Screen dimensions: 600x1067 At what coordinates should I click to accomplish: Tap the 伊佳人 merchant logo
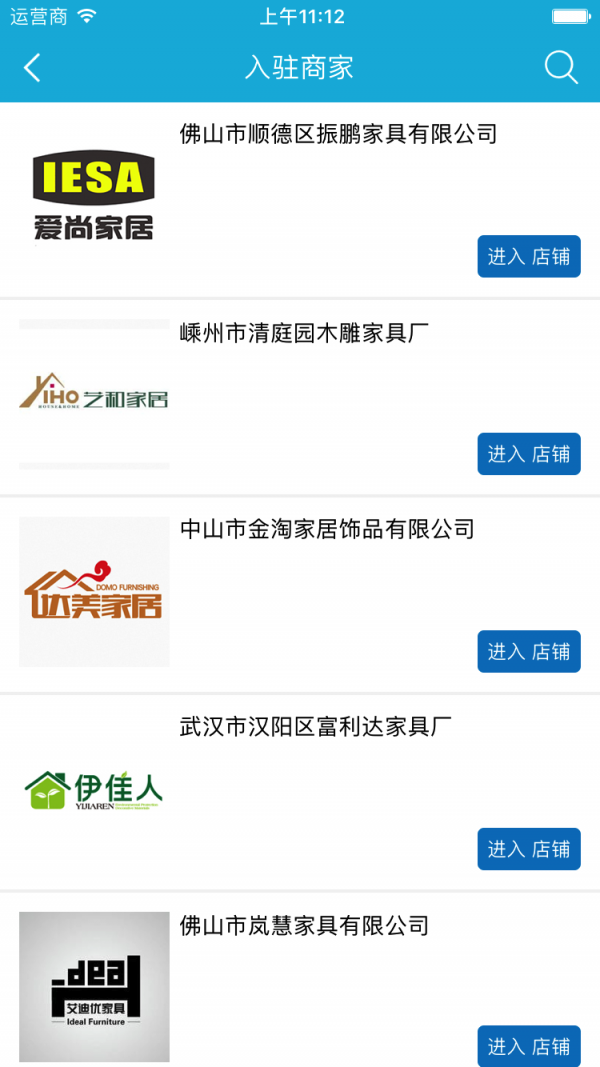click(94, 789)
